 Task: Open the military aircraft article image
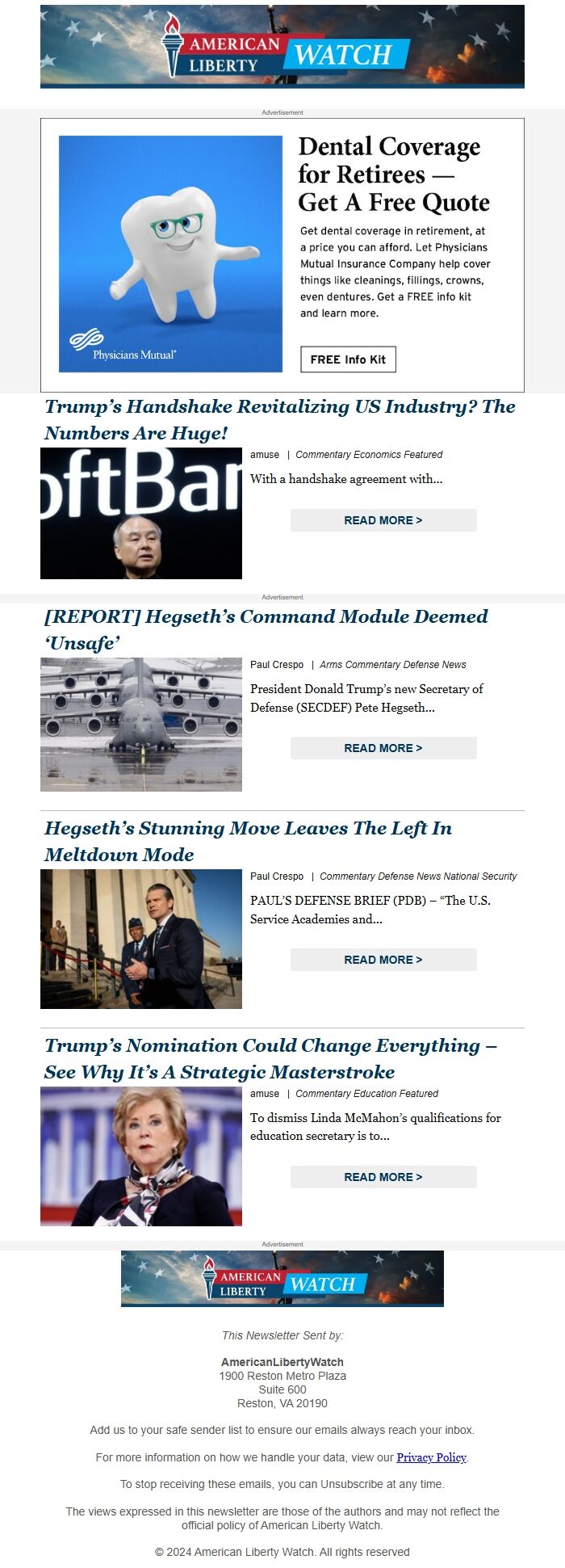point(141,724)
